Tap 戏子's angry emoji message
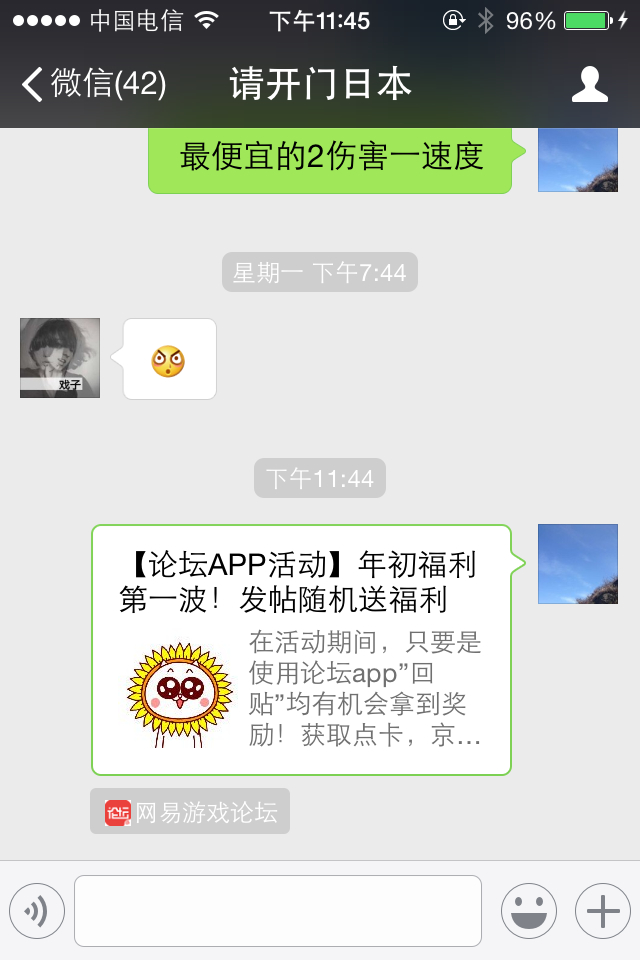The image size is (640, 960). pos(169,359)
